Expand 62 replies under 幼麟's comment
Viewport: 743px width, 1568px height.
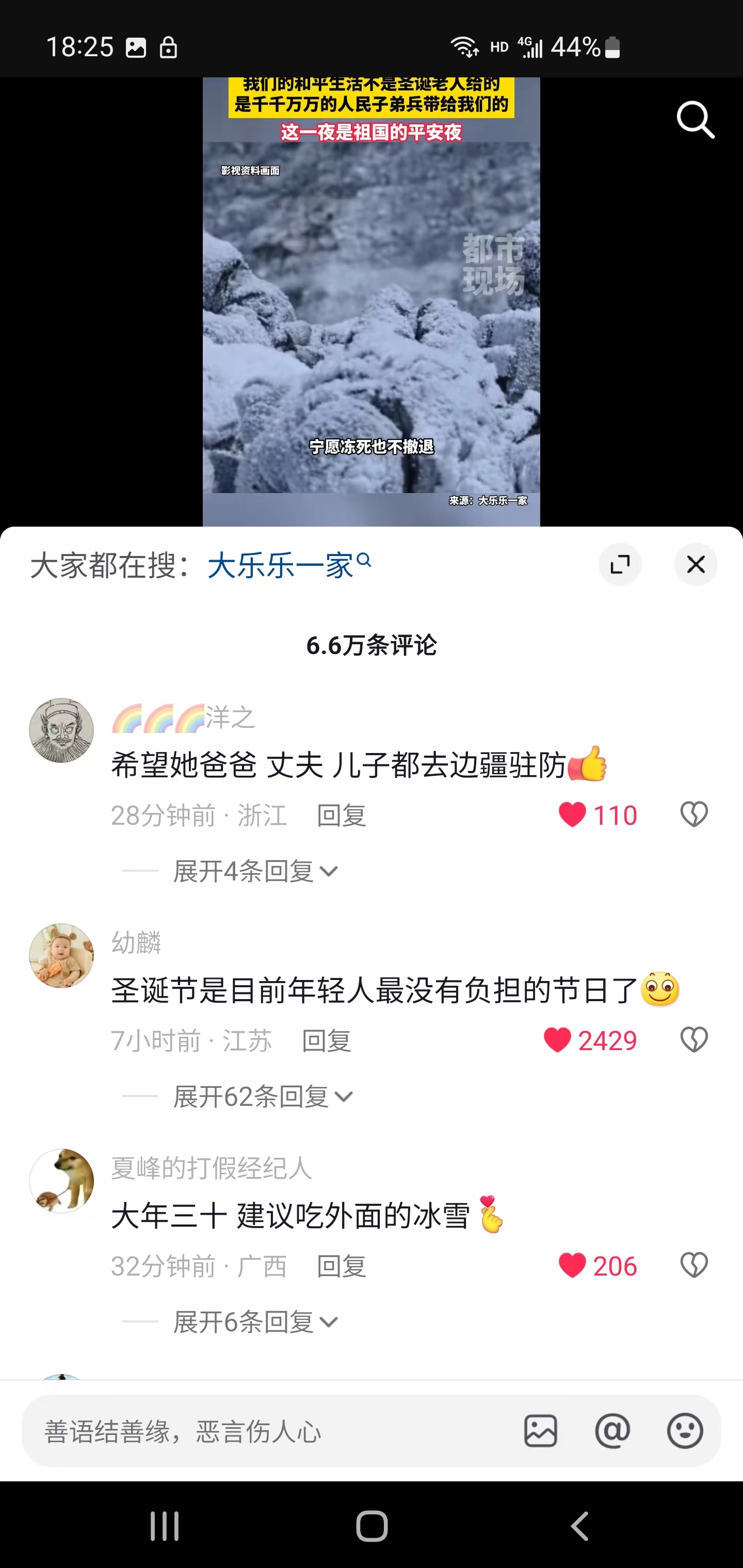coord(263,1096)
